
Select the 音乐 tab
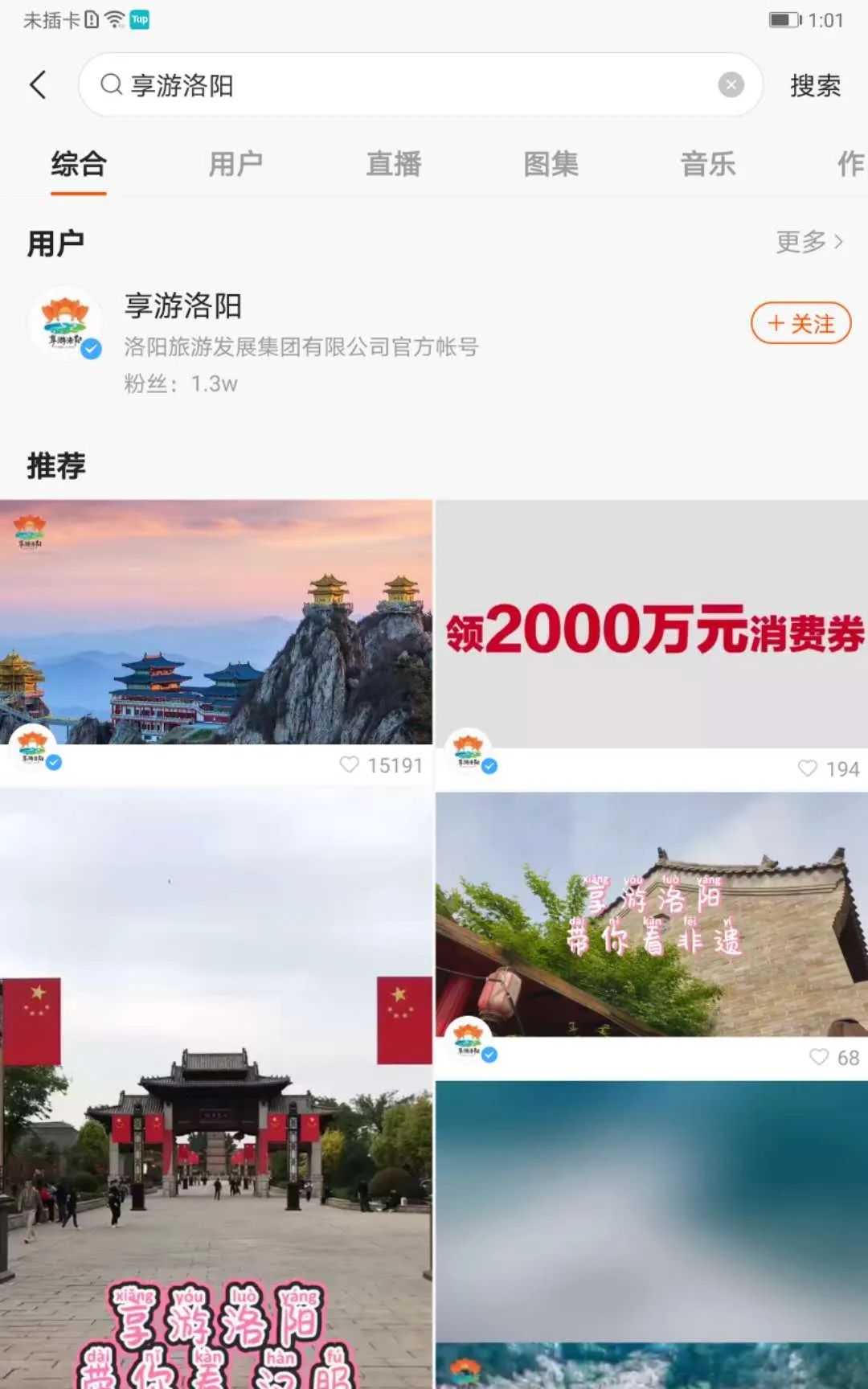[708, 164]
